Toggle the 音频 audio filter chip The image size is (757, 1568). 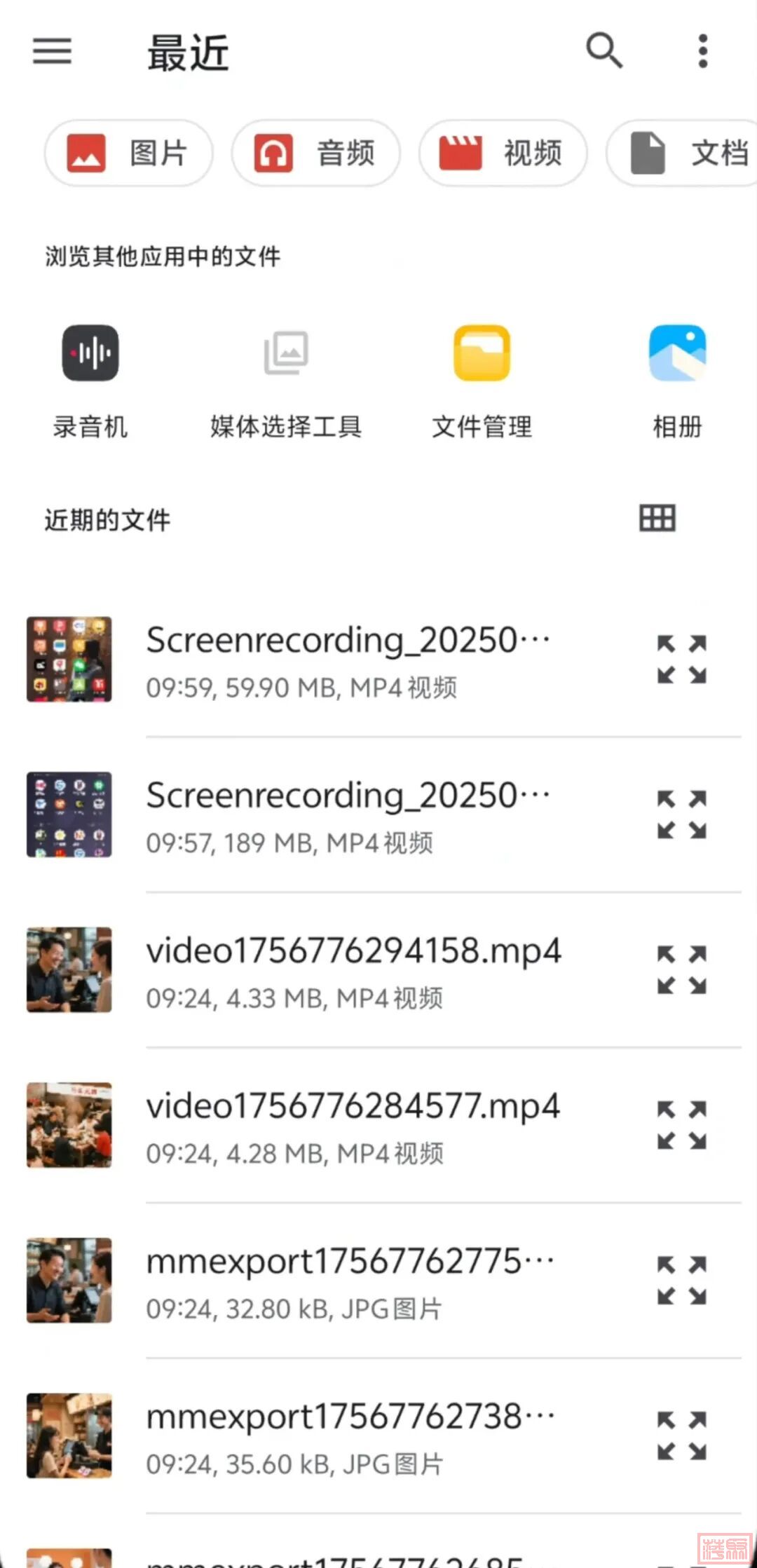(x=315, y=153)
